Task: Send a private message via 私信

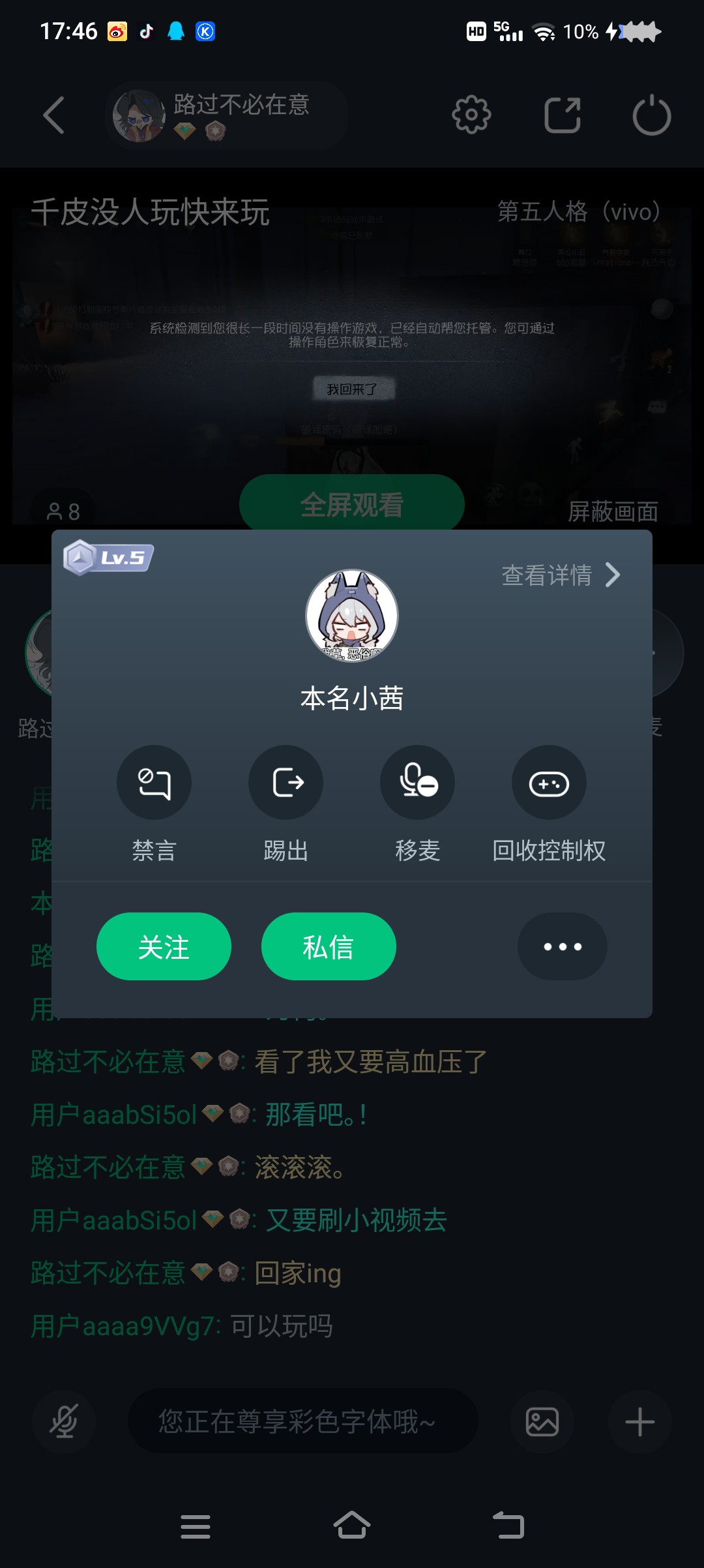Action: click(329, 946)
